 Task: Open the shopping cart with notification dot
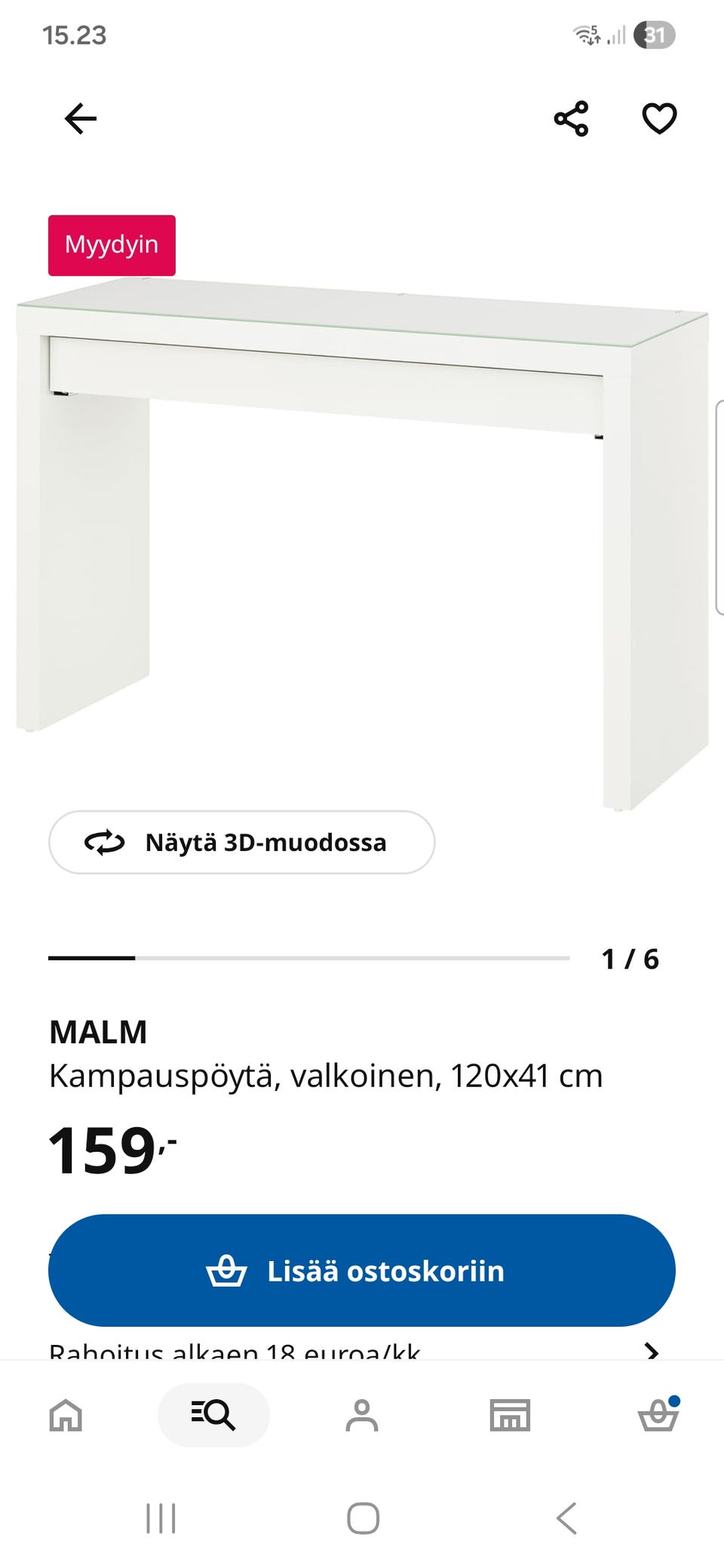(x=658, y=1415)
